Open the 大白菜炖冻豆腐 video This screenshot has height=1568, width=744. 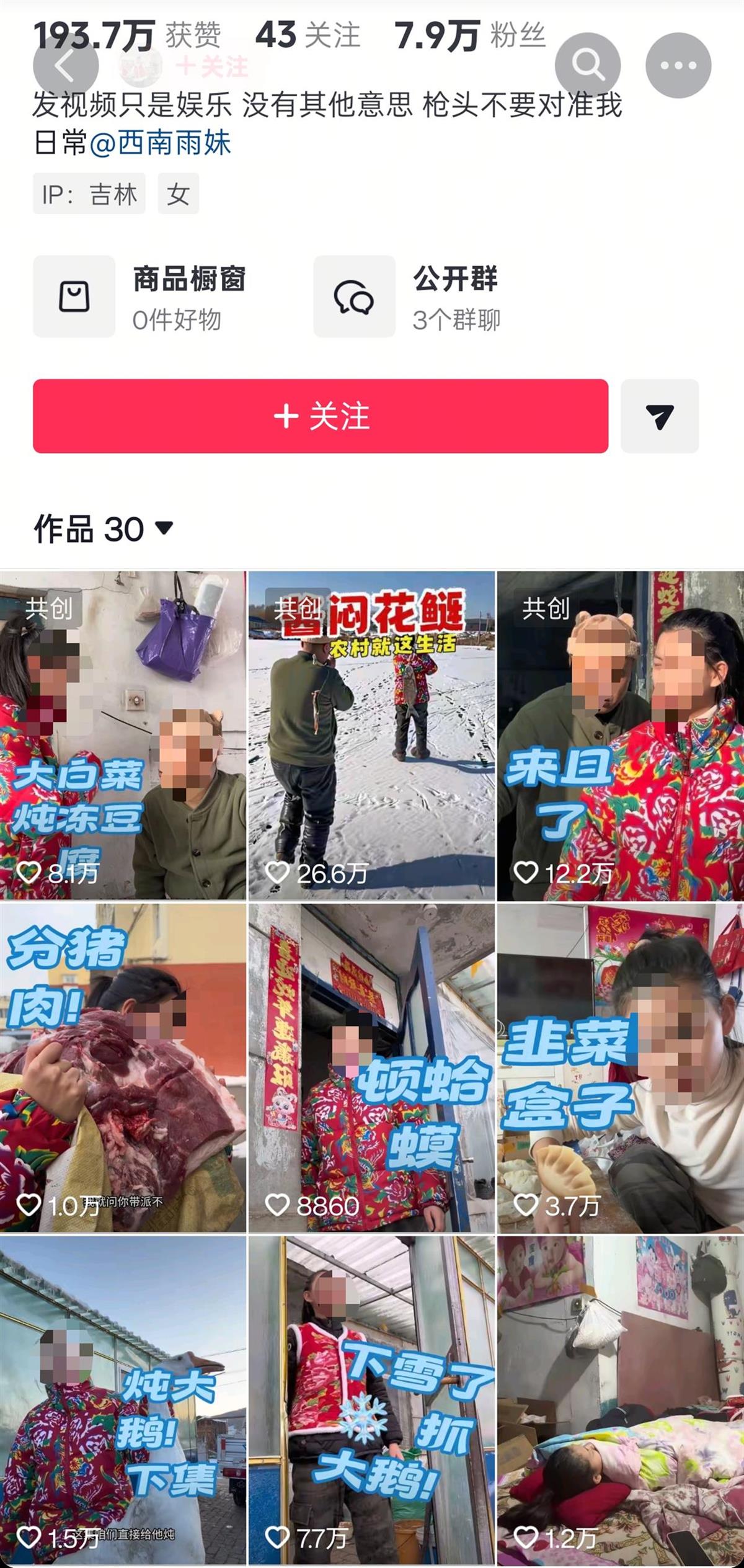[x=123, y=735]
